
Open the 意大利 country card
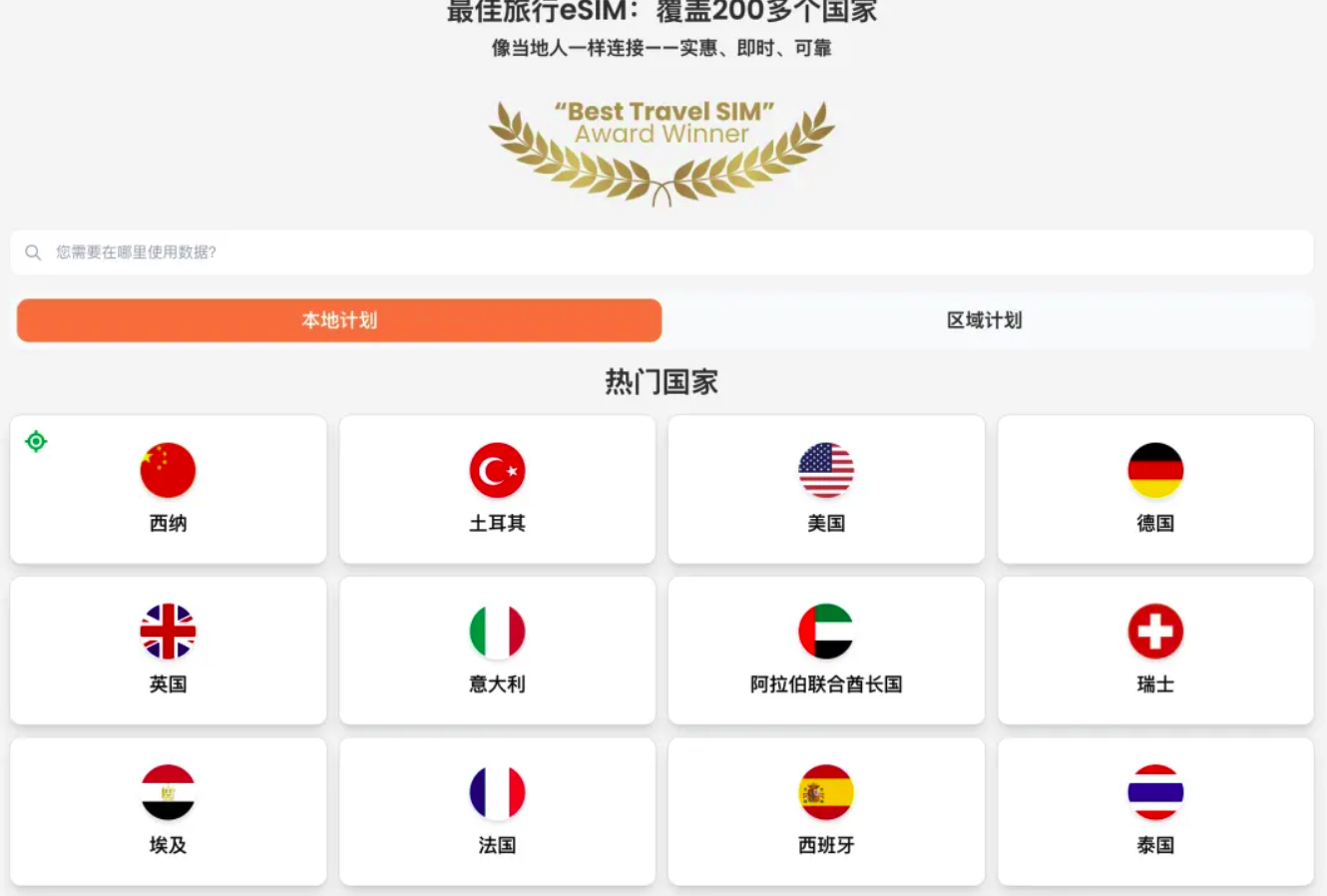(x=497, y=651)
